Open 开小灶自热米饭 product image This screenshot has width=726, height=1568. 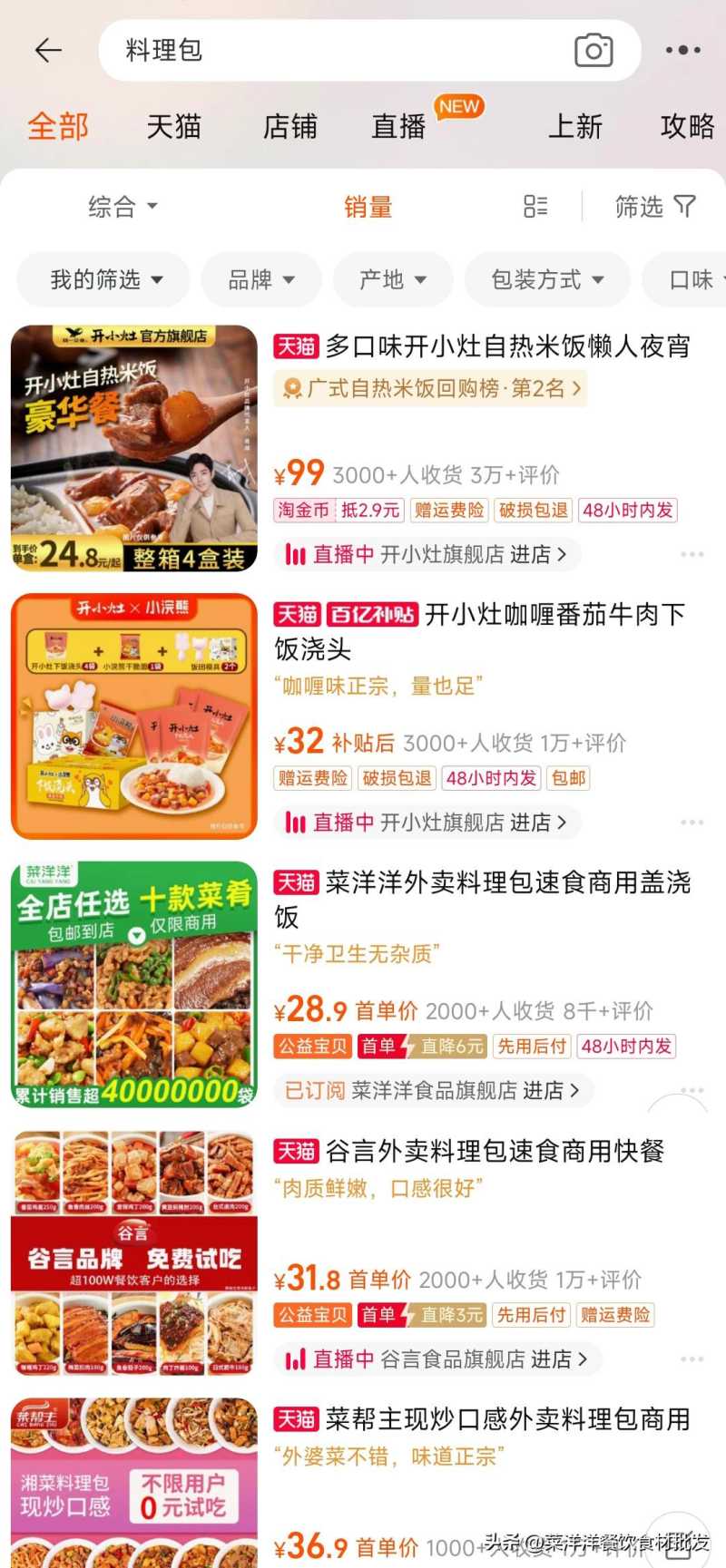point(134,448)
